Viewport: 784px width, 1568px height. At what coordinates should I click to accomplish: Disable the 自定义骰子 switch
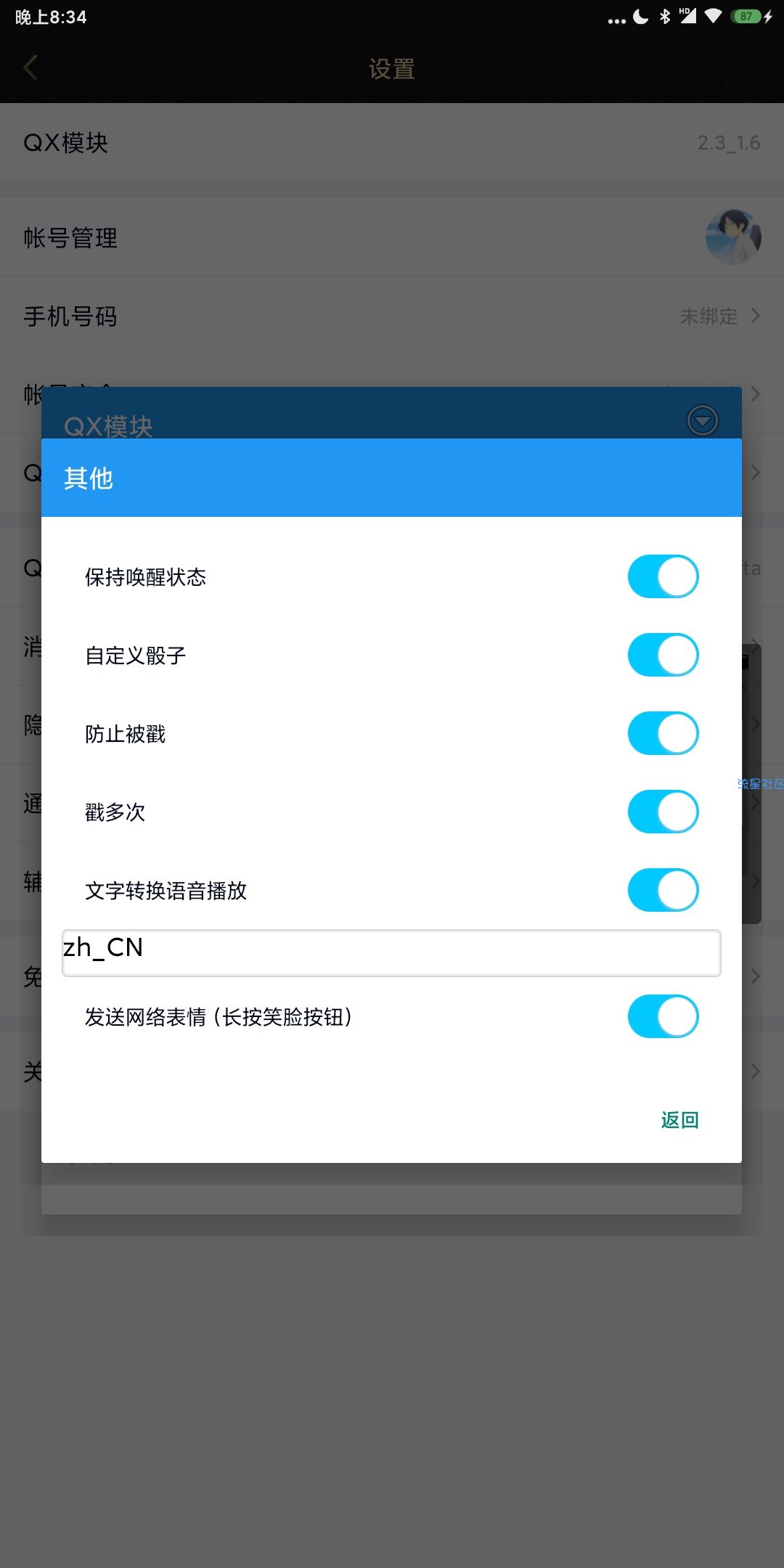click(x=663, y=655)
